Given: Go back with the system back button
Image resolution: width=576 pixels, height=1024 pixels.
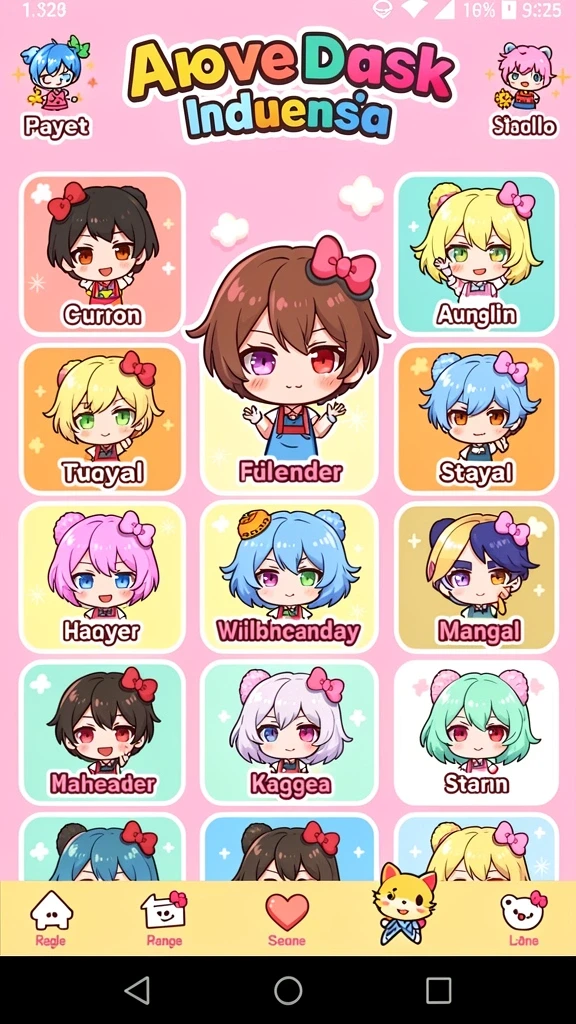Looking at the screenshot, I should [x=137, y=990].
